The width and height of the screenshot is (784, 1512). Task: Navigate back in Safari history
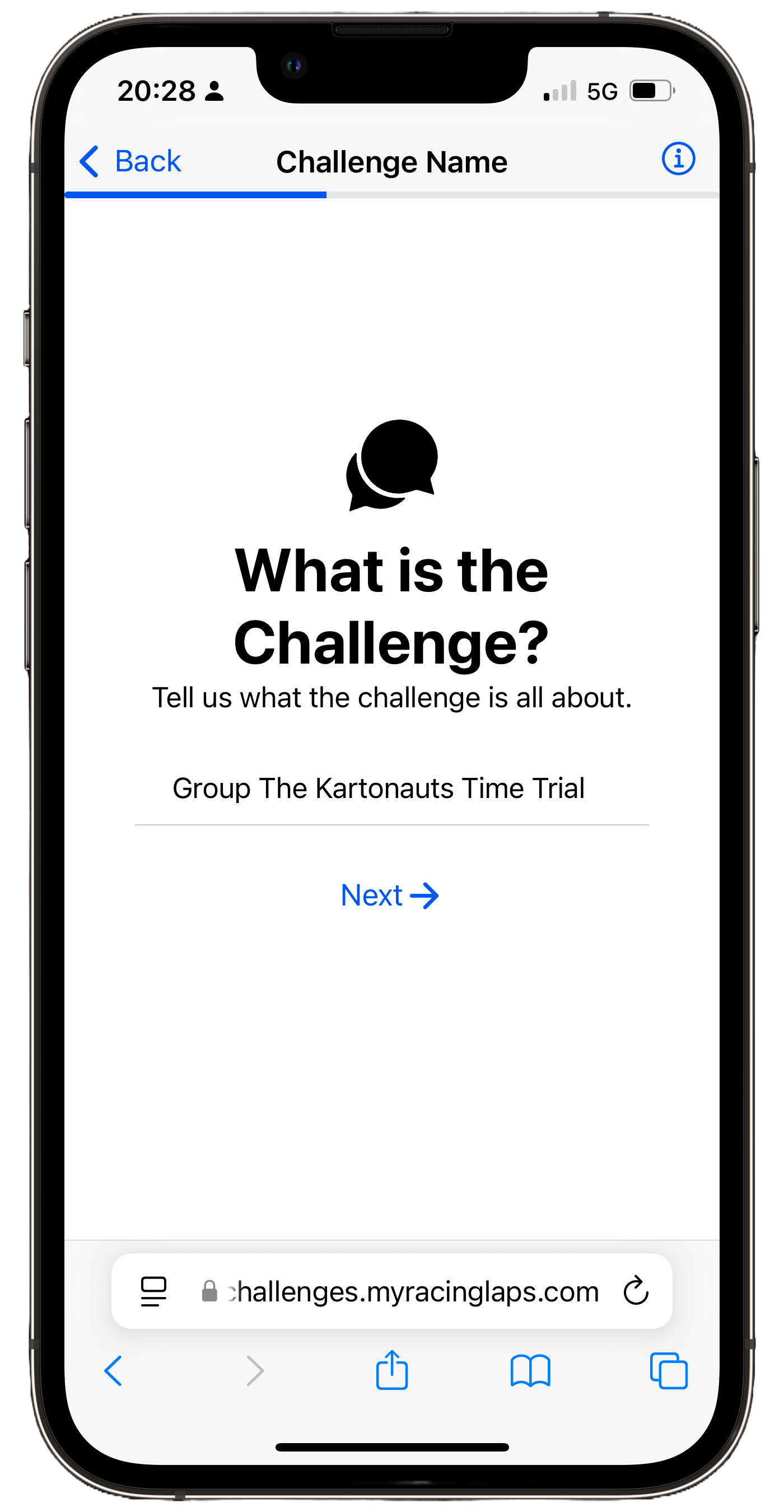113,1370
